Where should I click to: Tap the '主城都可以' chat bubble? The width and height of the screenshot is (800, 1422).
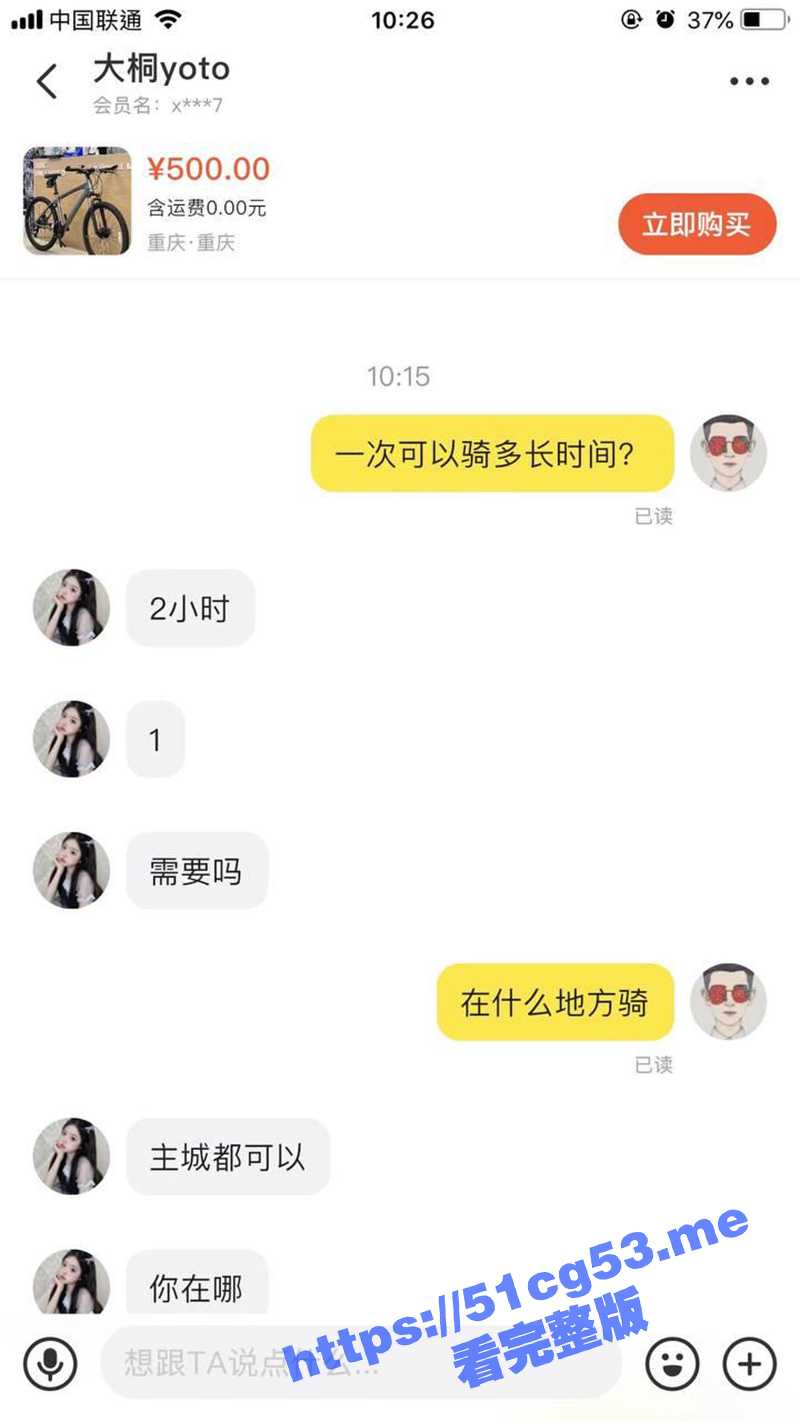point(228,1156)
